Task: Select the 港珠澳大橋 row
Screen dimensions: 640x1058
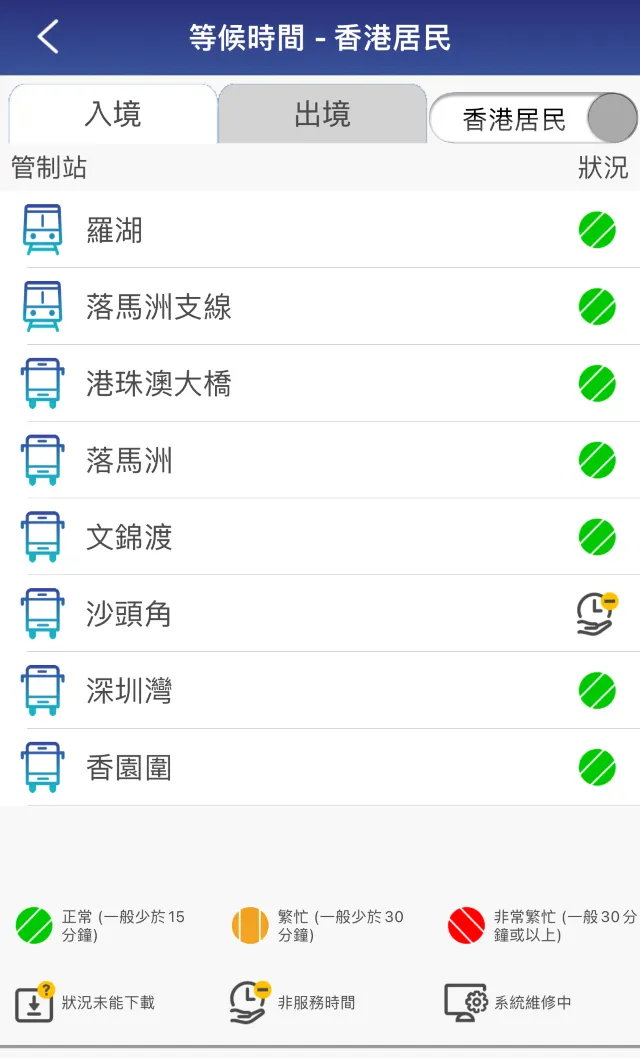Action: (320, 384)
